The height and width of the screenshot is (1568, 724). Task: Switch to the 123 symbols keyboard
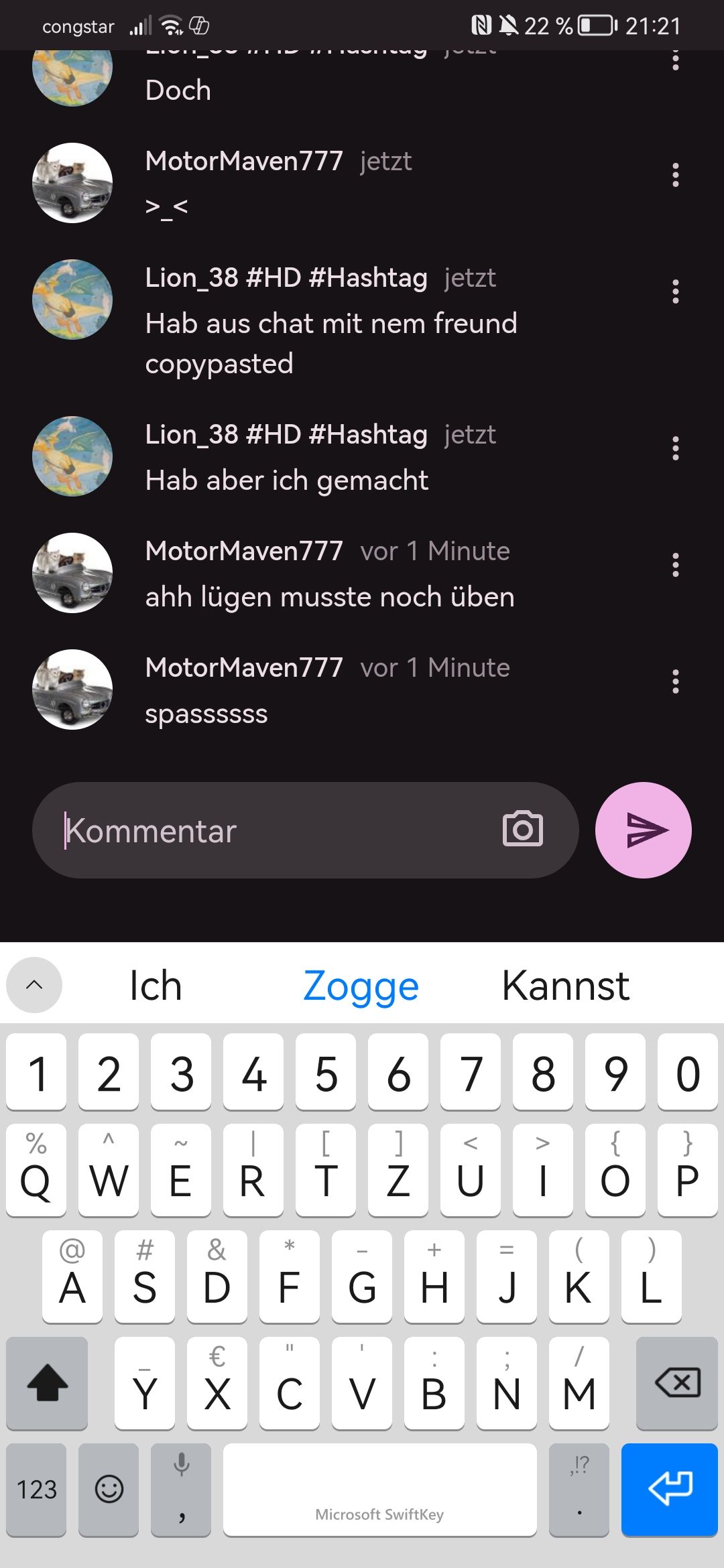36,1489
